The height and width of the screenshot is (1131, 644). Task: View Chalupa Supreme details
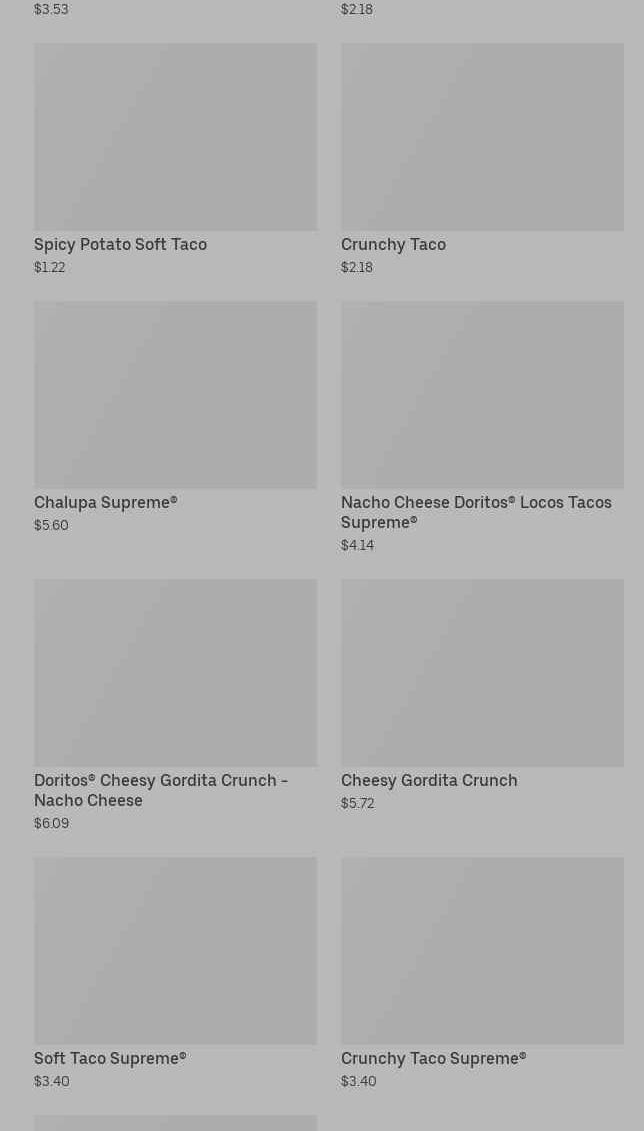click(175, 418)
